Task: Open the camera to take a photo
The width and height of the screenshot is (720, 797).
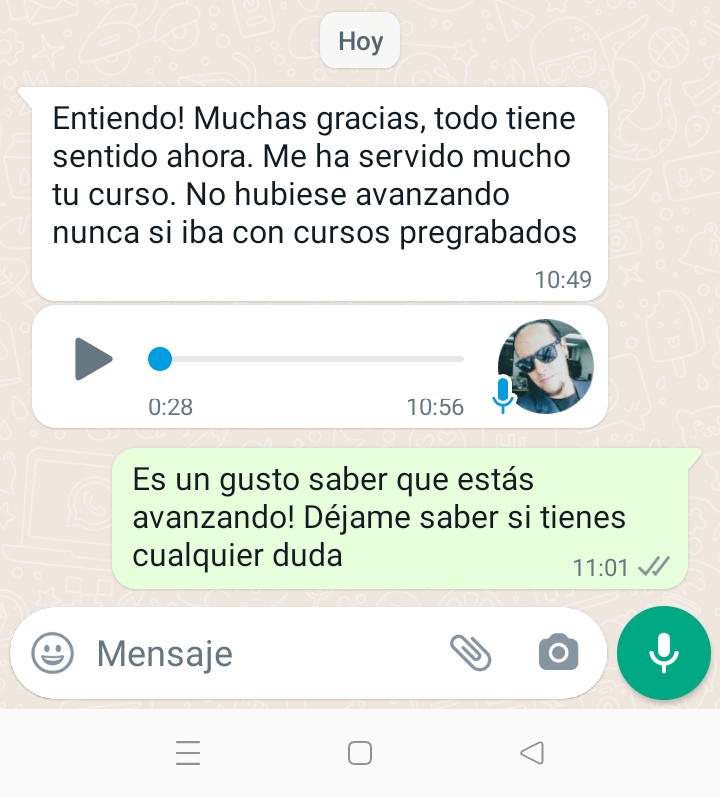Action: [558, 653]
